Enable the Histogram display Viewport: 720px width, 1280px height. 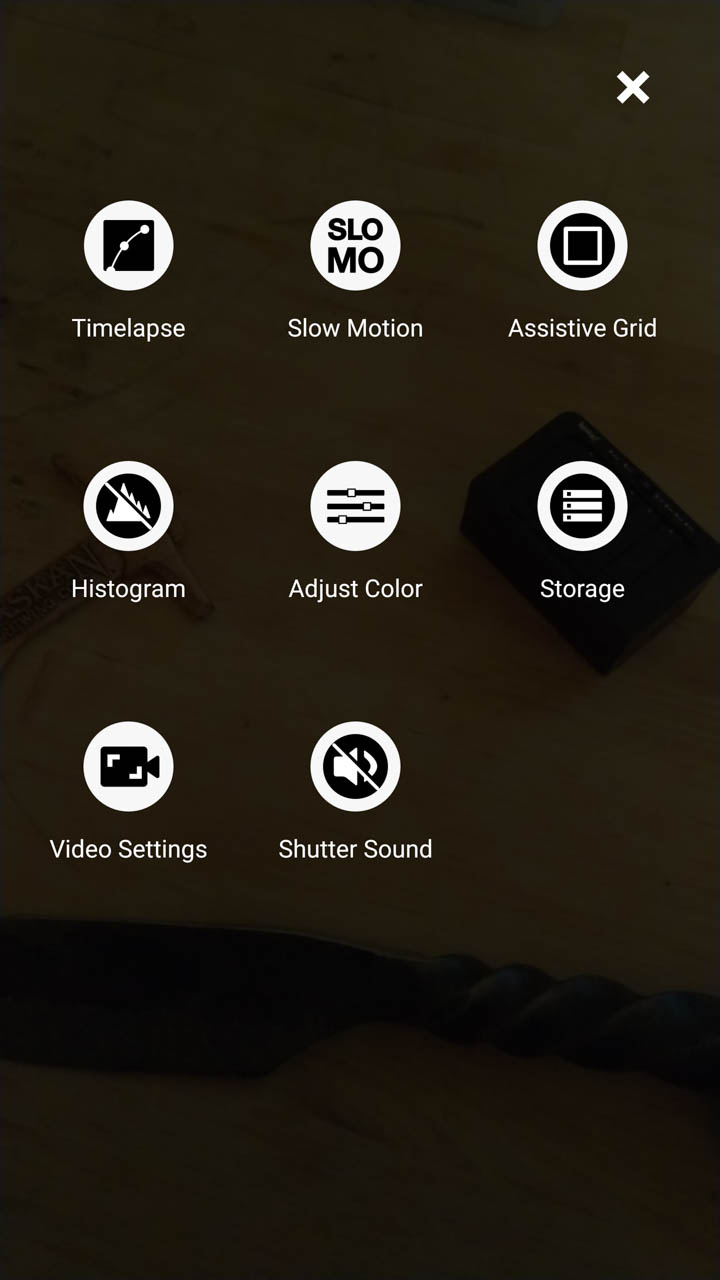click(x=129, y=506)
